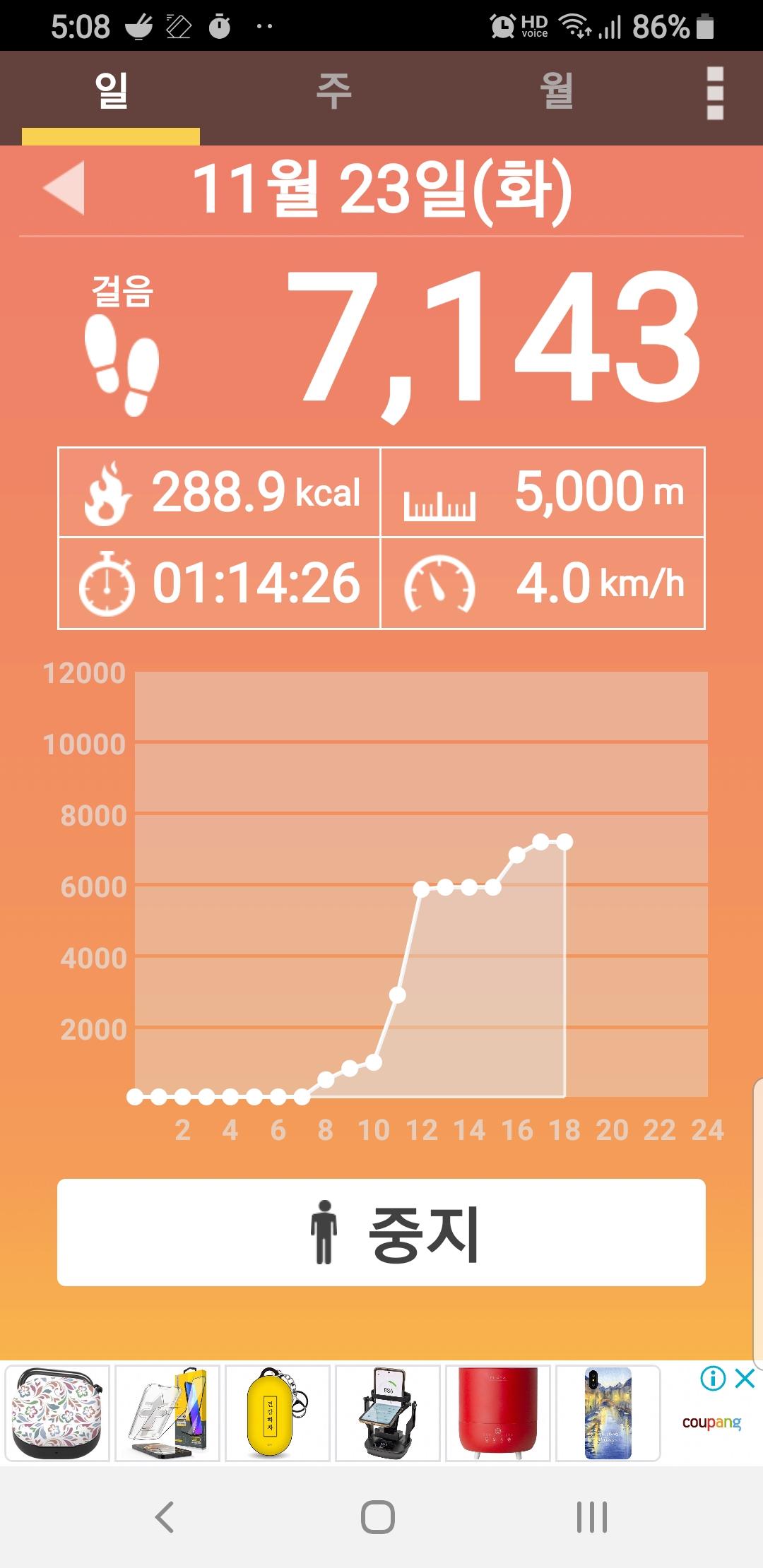Open the red humidifier ad product
This screenshot has height=1568, width=763.
pyautogui.click(x=497, y=1413)
